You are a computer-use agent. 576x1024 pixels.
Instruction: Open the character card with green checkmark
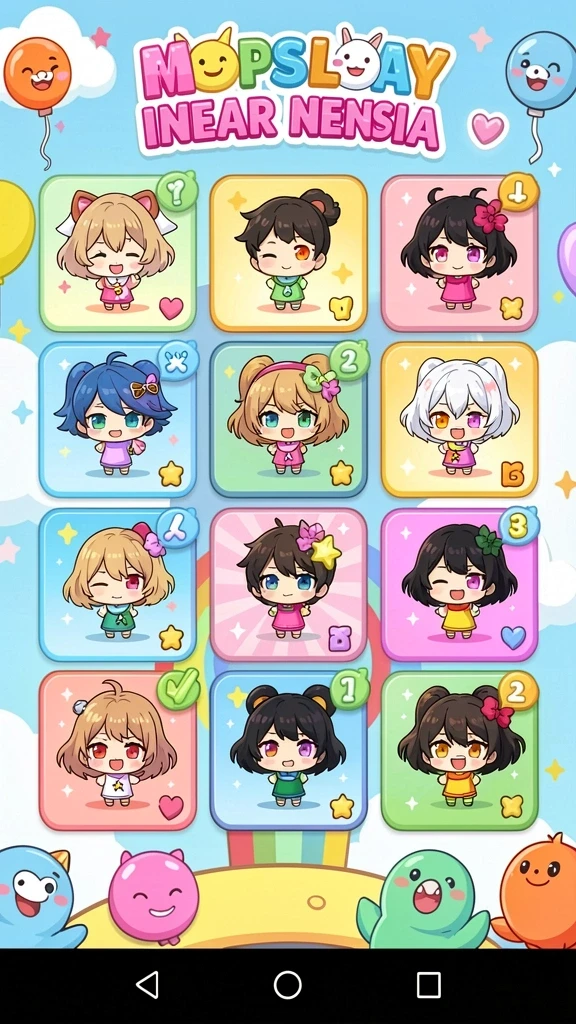tap(118, 750)
